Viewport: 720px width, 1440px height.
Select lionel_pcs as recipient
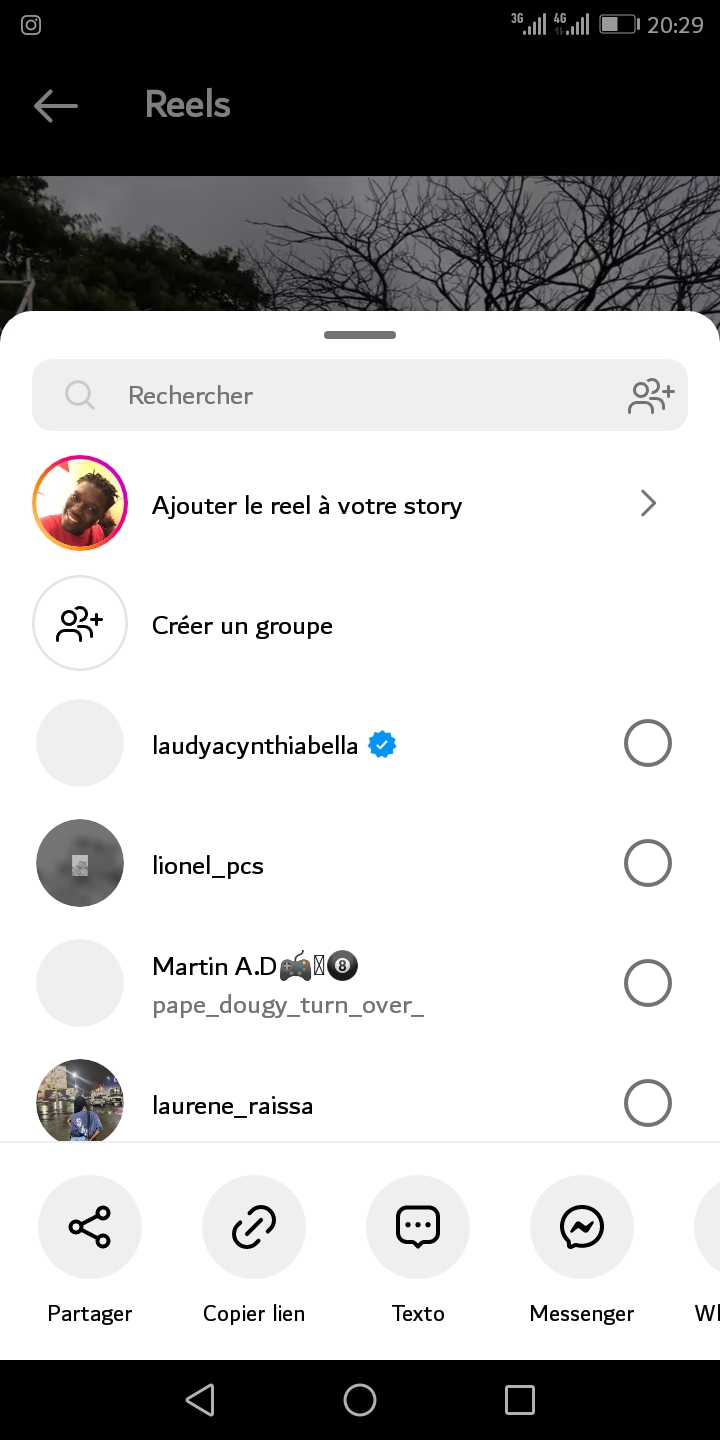pos(647,864)
